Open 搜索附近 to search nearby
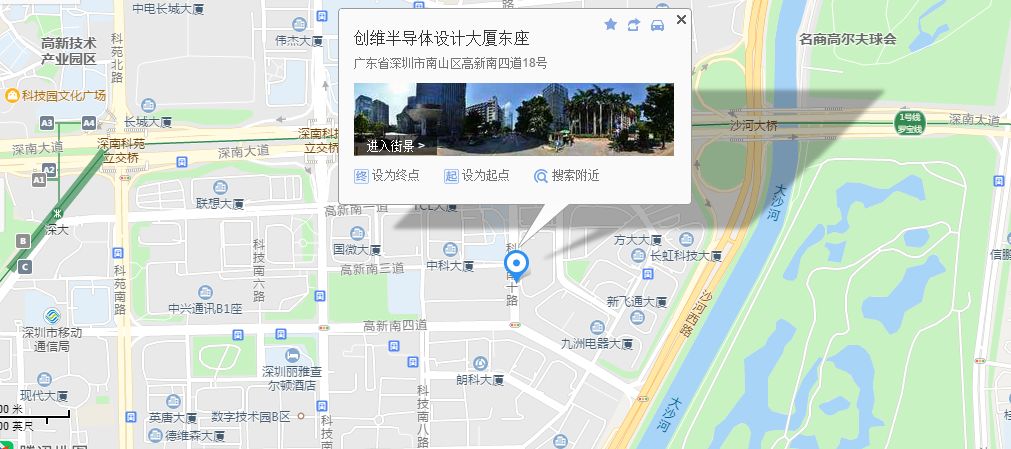Viewport: 1011px width, 449px height. click(x=567, y=176)
